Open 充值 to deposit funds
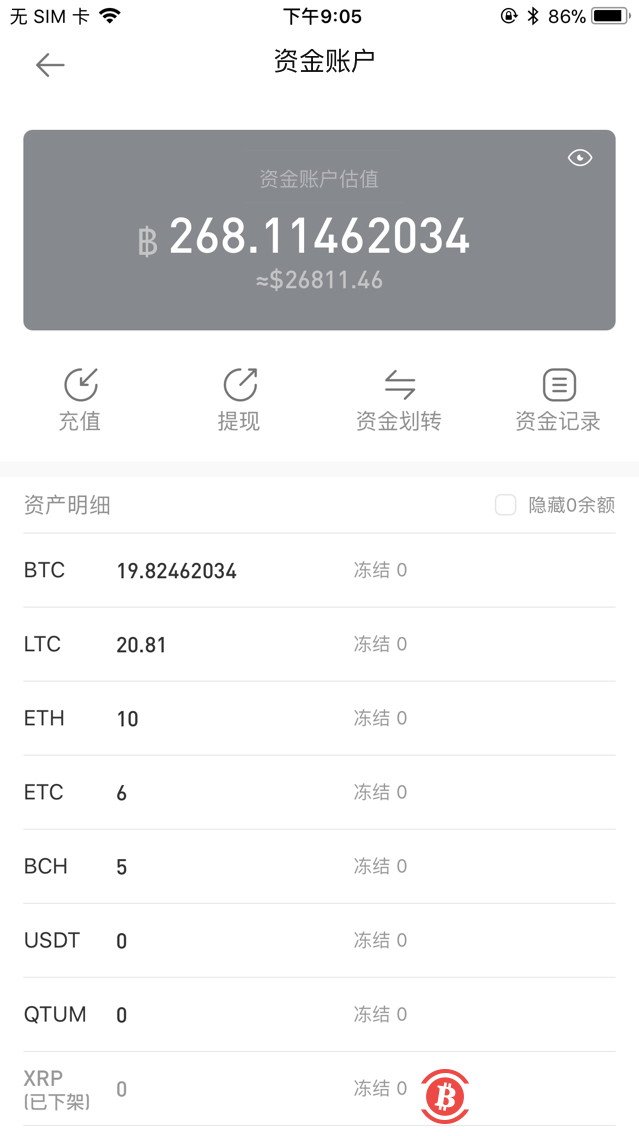This screenshot has height=1136, width=639. 80,398
